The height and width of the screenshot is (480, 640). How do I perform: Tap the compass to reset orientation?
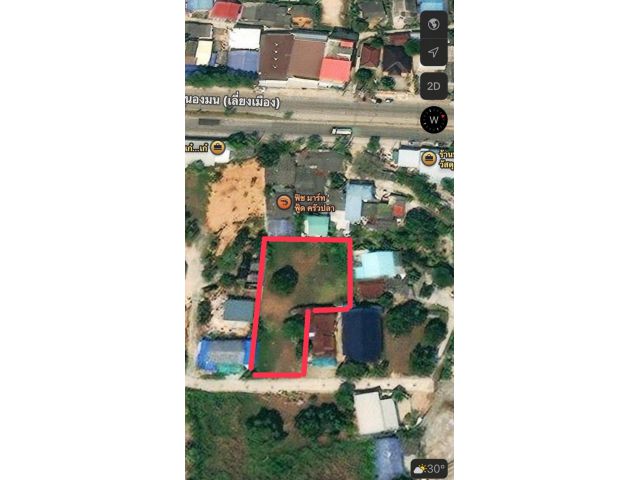pos(434,120)
